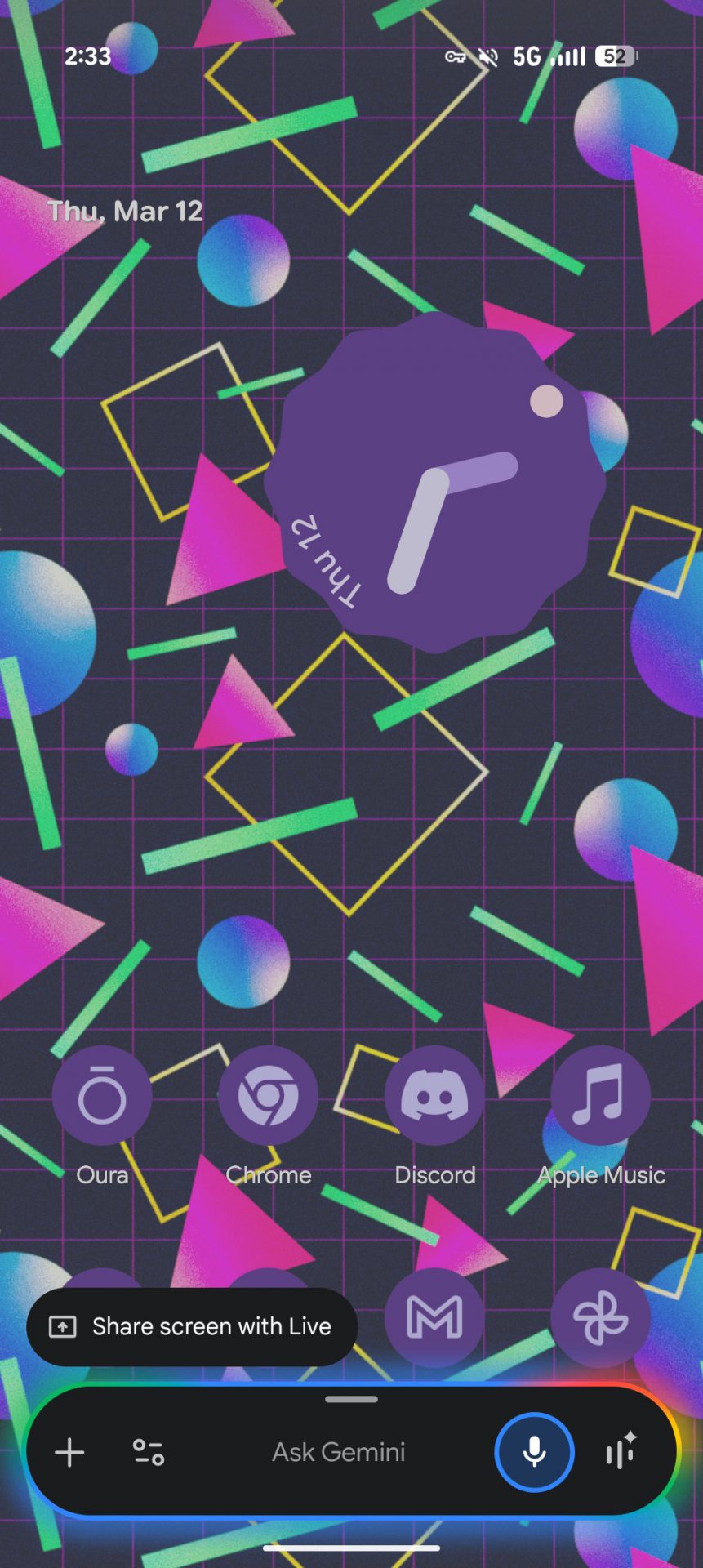
Task: Launch Apple Music
Action: [x=600, y=1096]
